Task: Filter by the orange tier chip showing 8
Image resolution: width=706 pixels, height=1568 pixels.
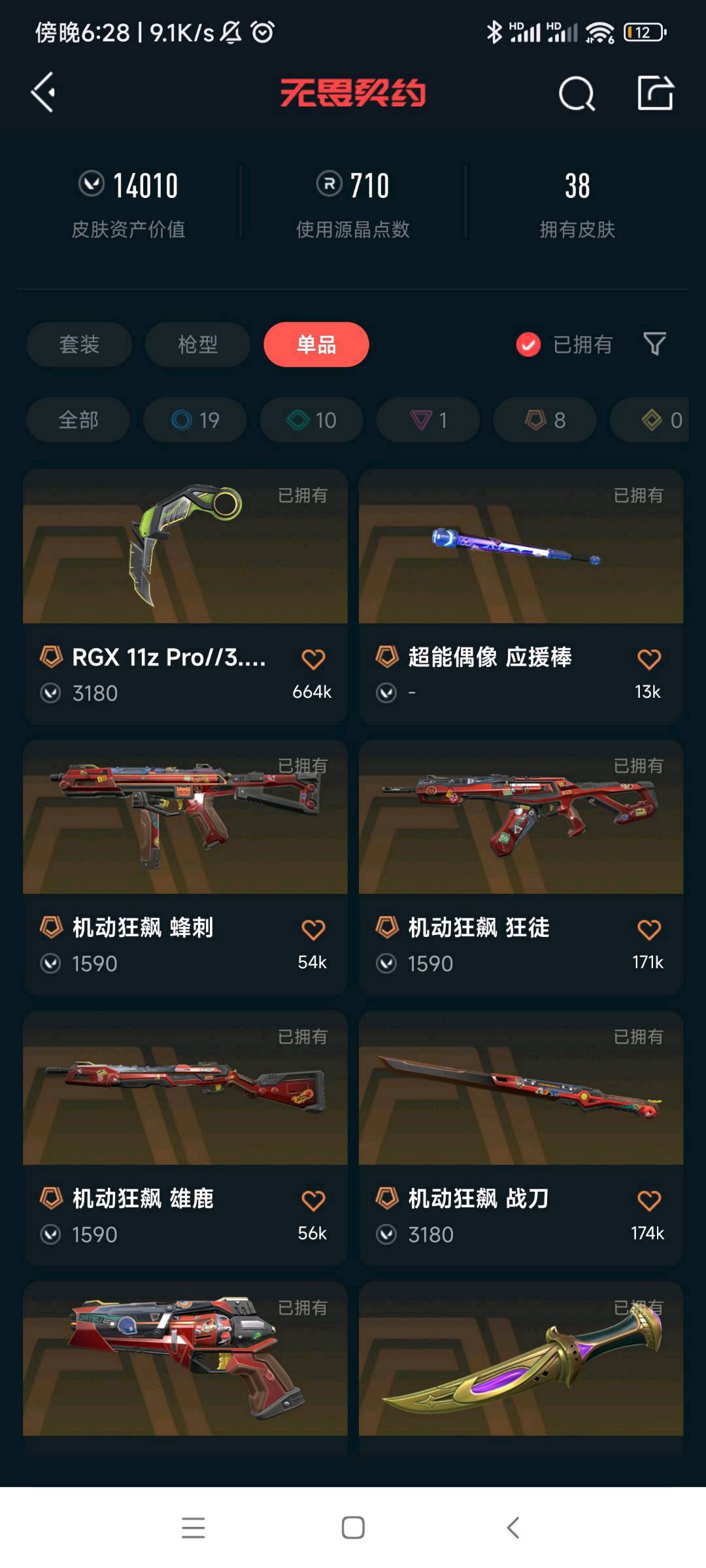Action: 545,419
